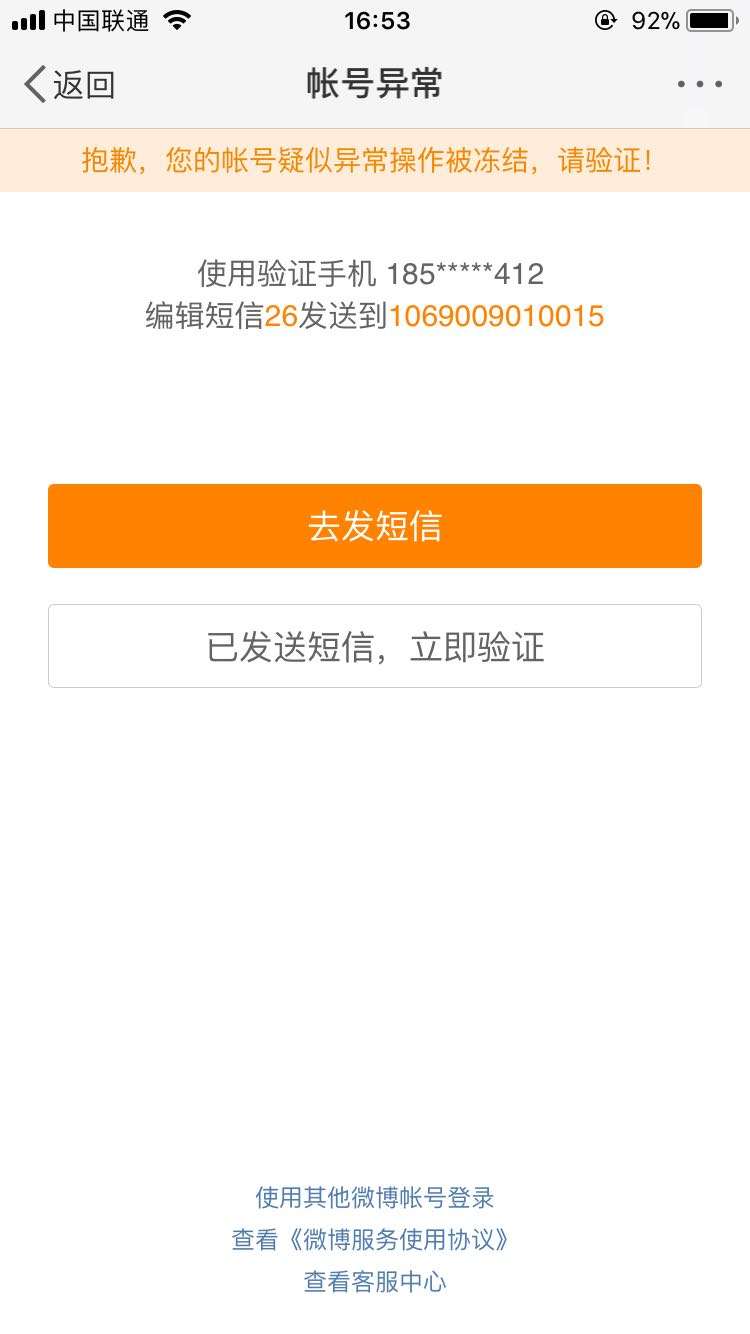Select 已发送短信，立即验证
The image size is (750, 1334).
coord(375,646)
